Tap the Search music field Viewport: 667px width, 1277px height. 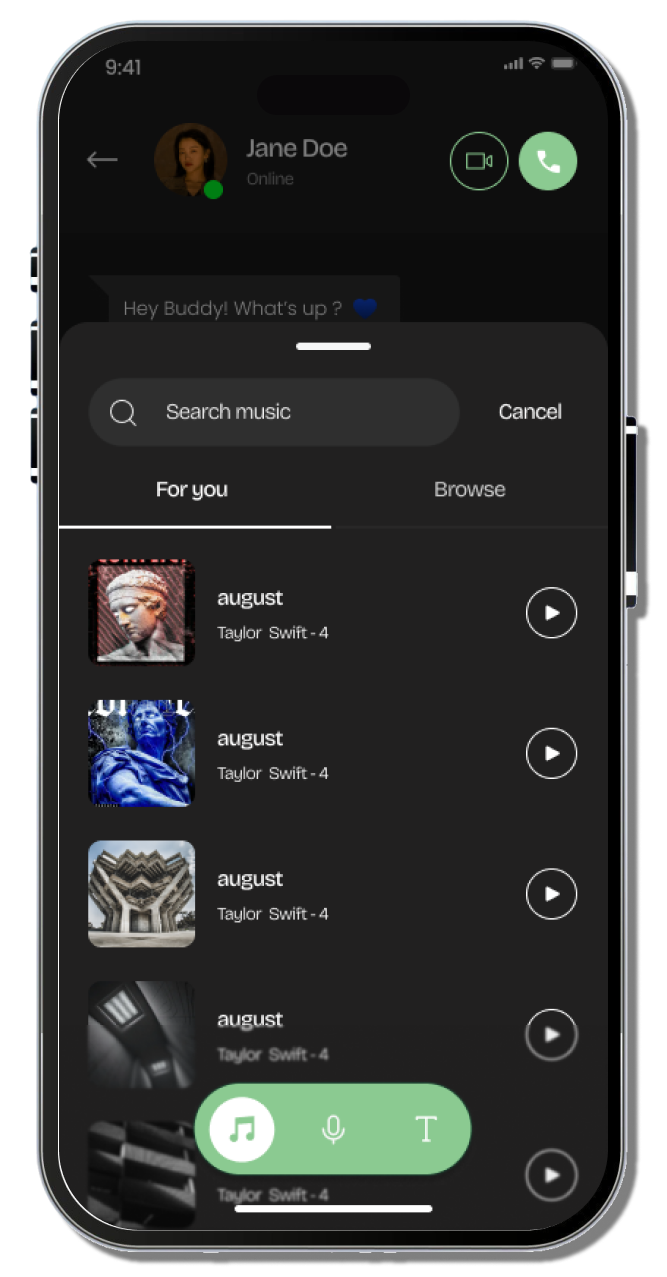tap(274, 412)
